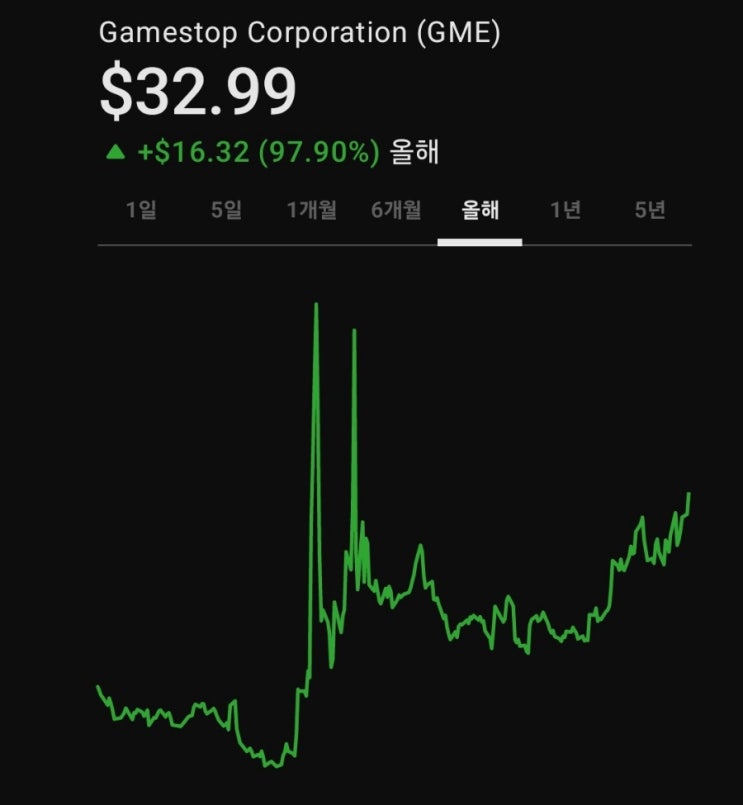This screenshot has width=743, height=805.
Task: Show the 1개월 chart period
Action: point(311,210)
